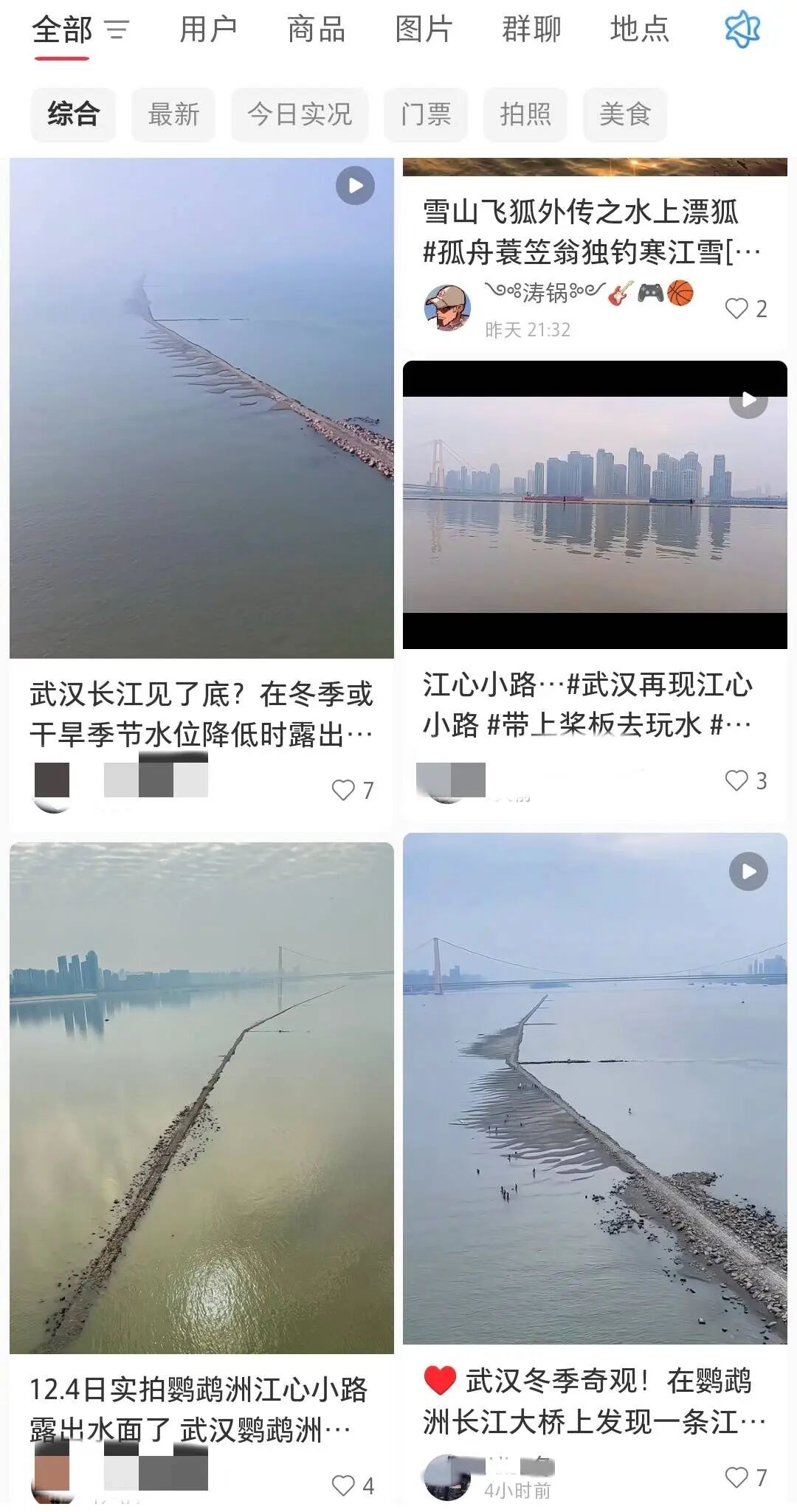Switch to the 商品 tab
Screen dimensions: 797x1512
tap(316, 30)
